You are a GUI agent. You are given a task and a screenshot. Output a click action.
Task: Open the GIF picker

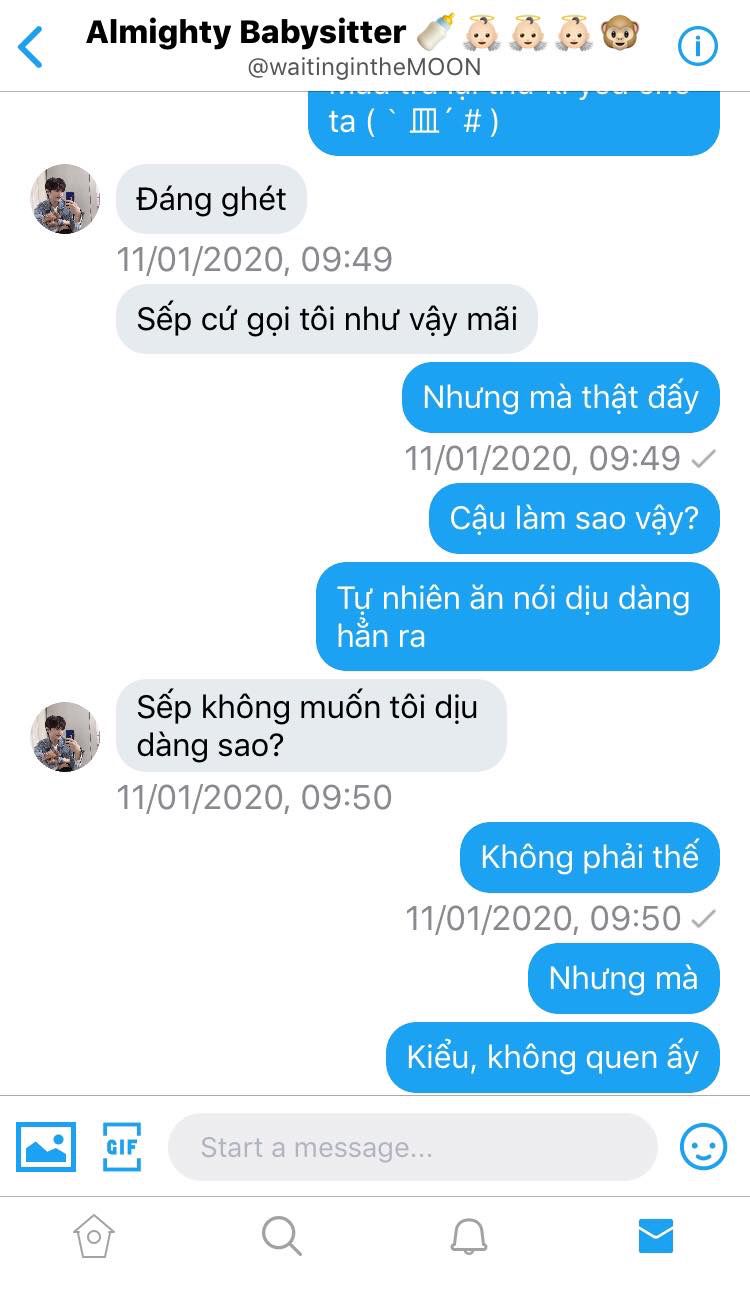122,1146
